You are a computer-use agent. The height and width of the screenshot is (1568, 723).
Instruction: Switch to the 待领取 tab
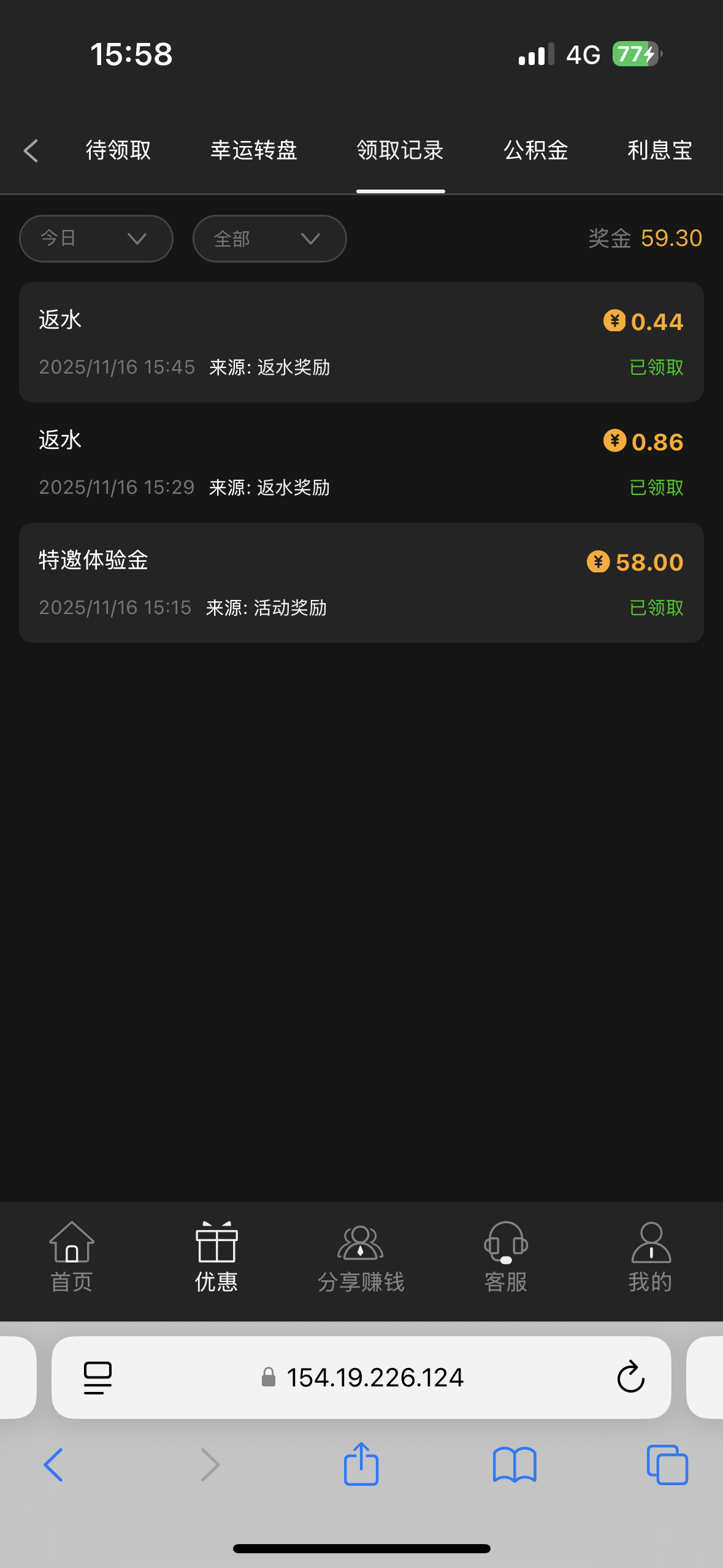pos(118,150)
